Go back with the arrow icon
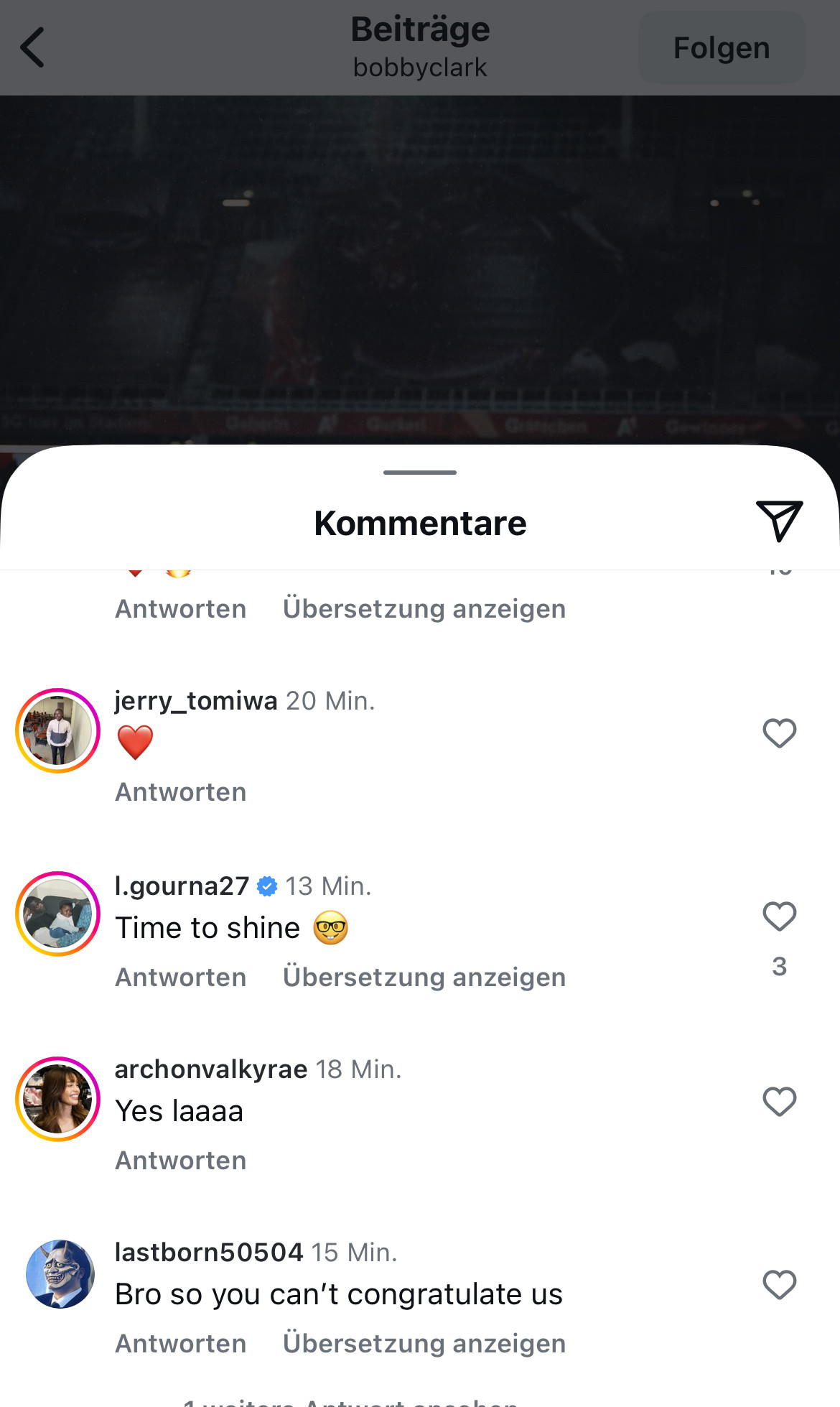 (33, 47)
